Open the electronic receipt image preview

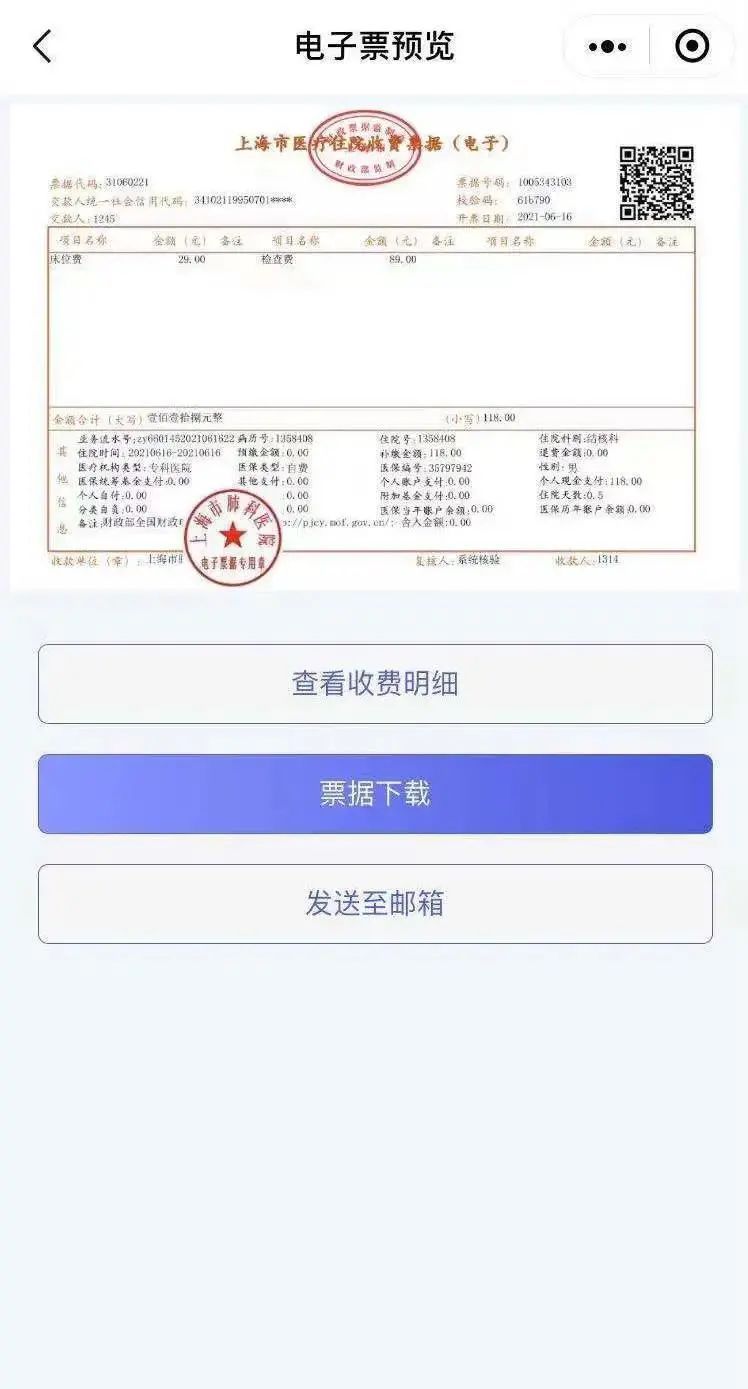374,346
